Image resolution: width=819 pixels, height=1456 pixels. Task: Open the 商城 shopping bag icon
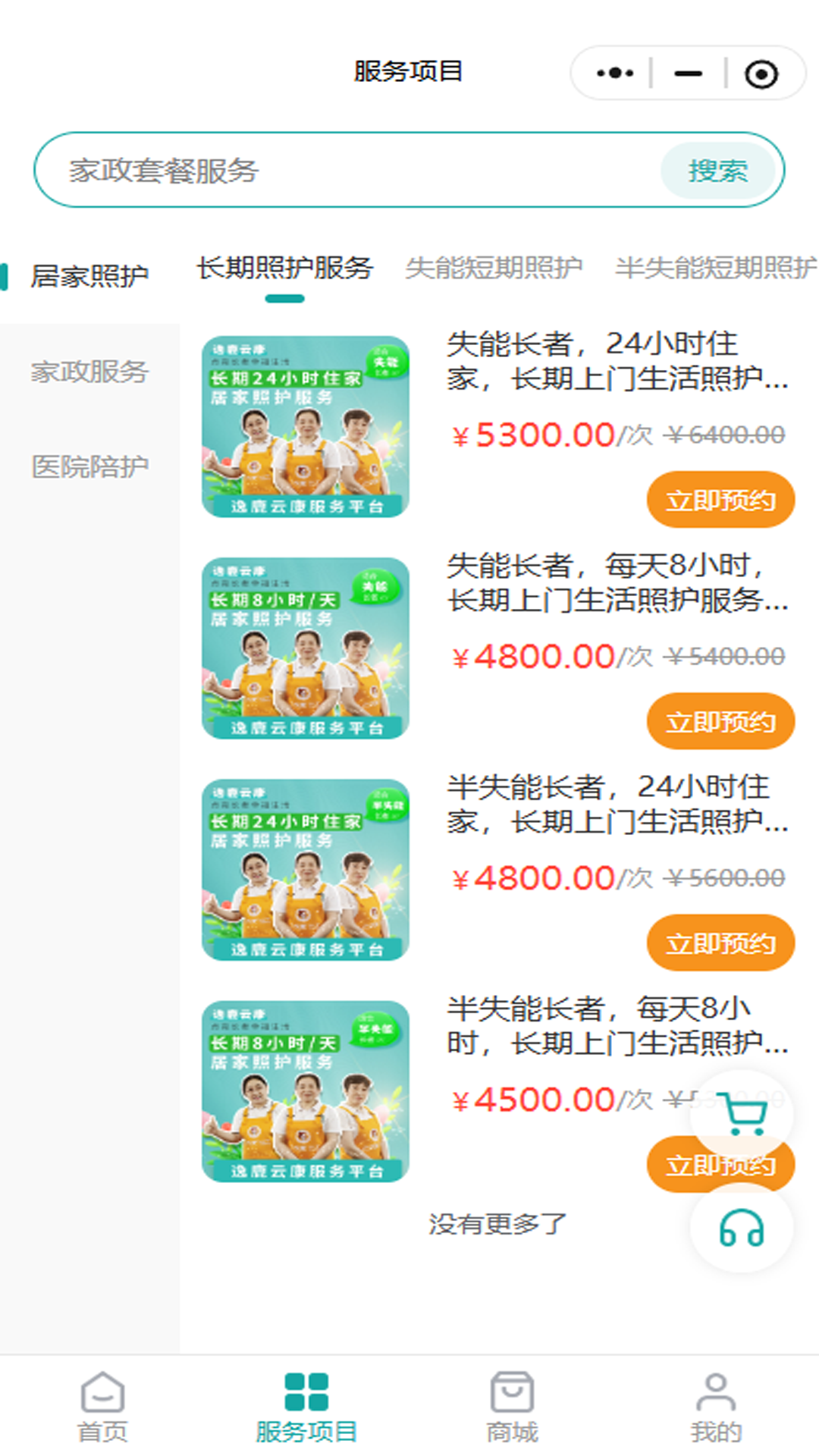click(512, 1399)
